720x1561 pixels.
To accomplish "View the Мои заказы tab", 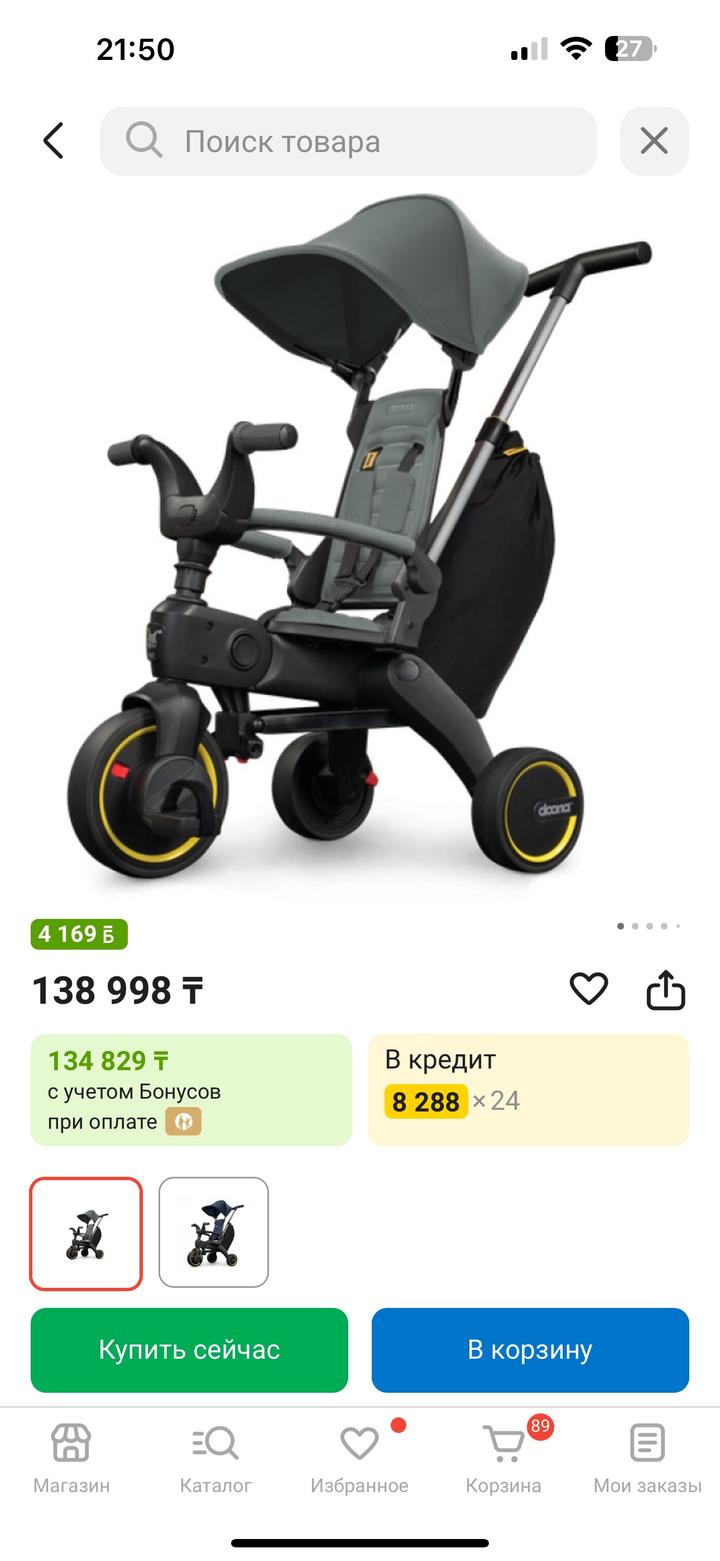I will [x=647, y=1458].
